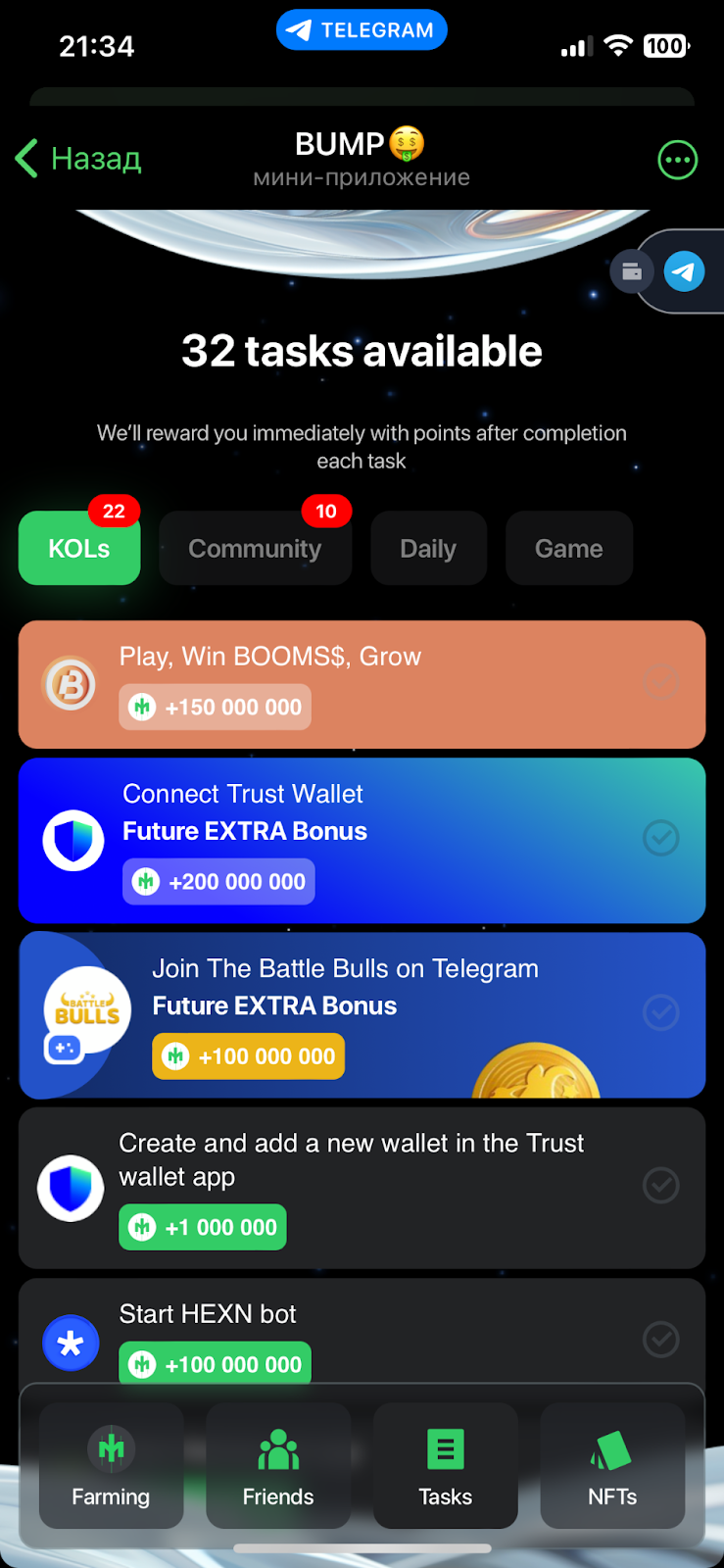Open the wallet icon

click(x=632, y=271)
